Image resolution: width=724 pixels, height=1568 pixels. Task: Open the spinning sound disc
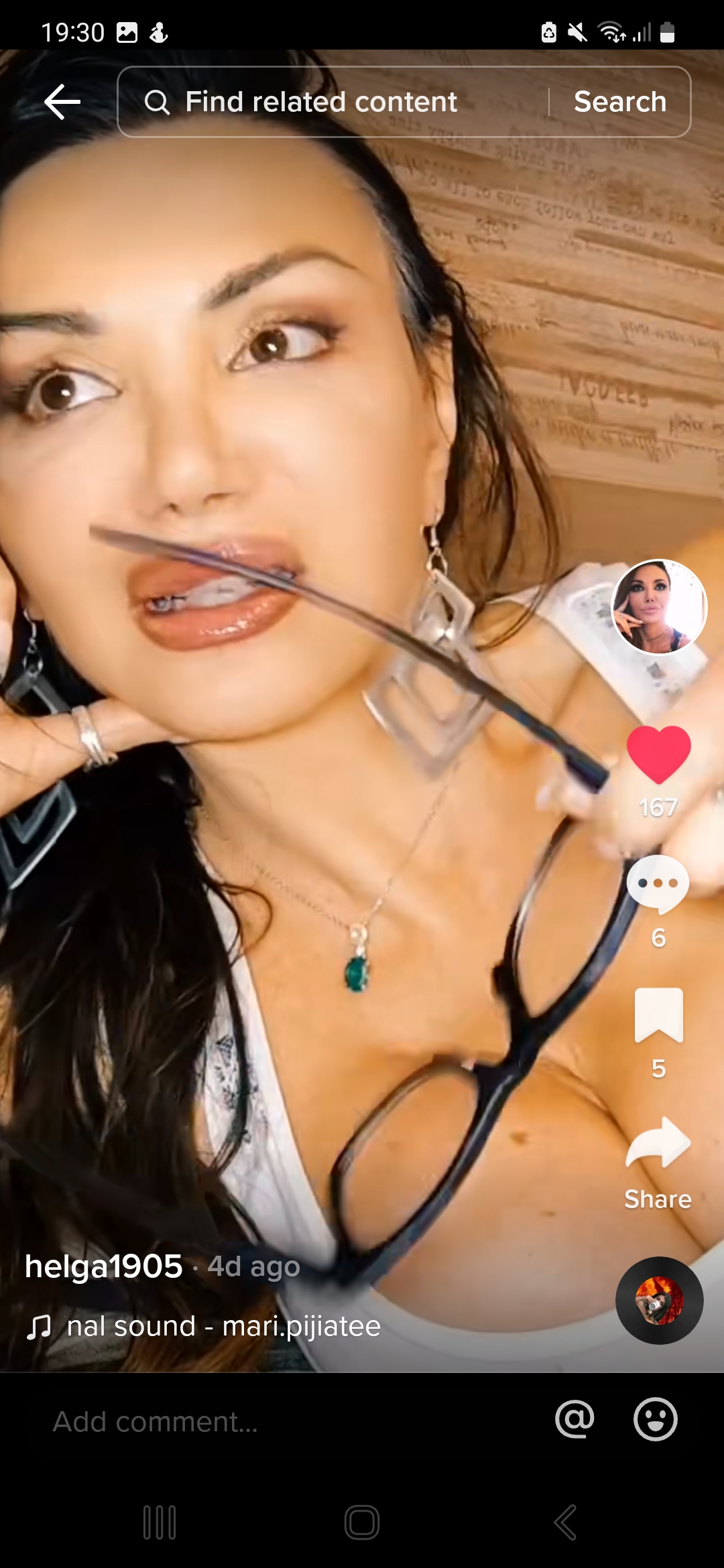click(x=660, y=1301)
